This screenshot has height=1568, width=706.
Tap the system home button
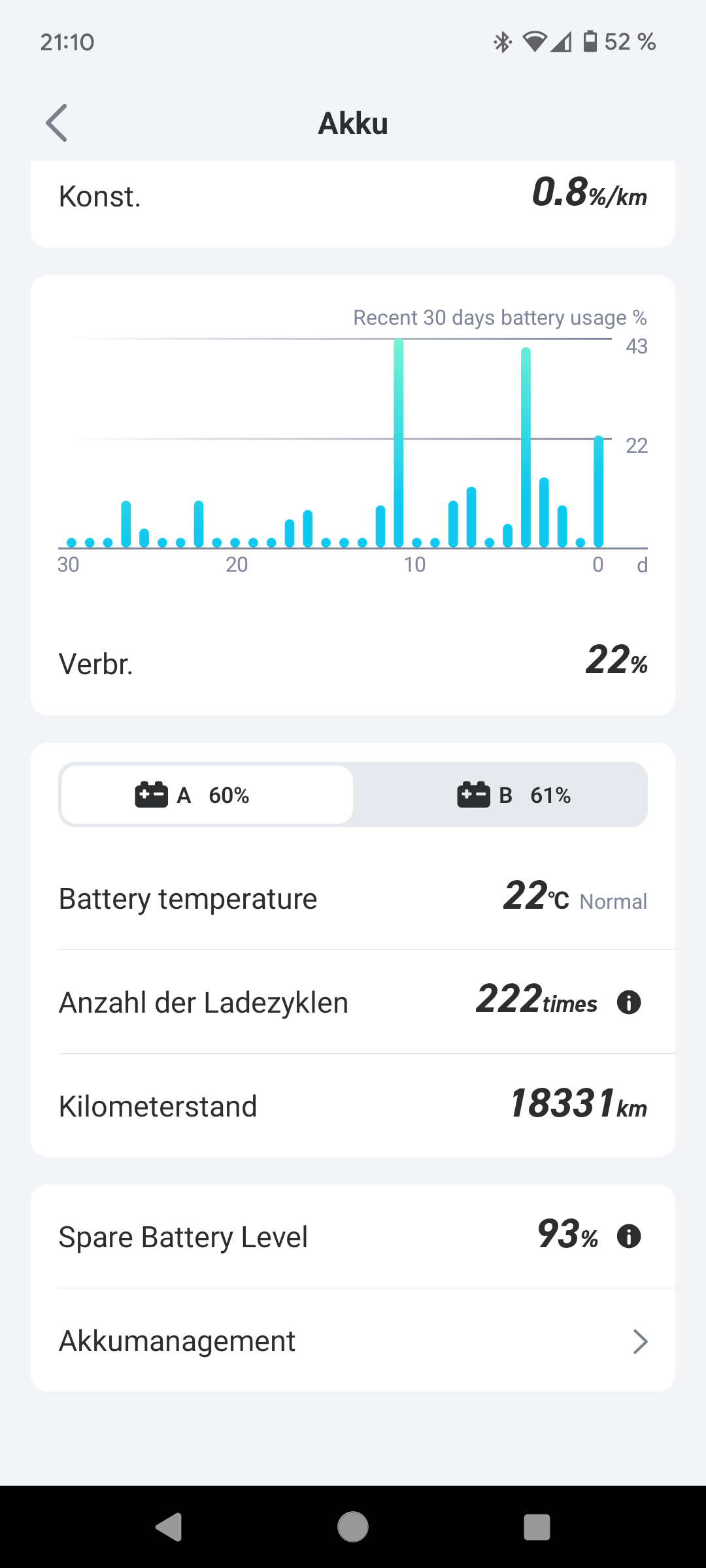pos(353,1527)
